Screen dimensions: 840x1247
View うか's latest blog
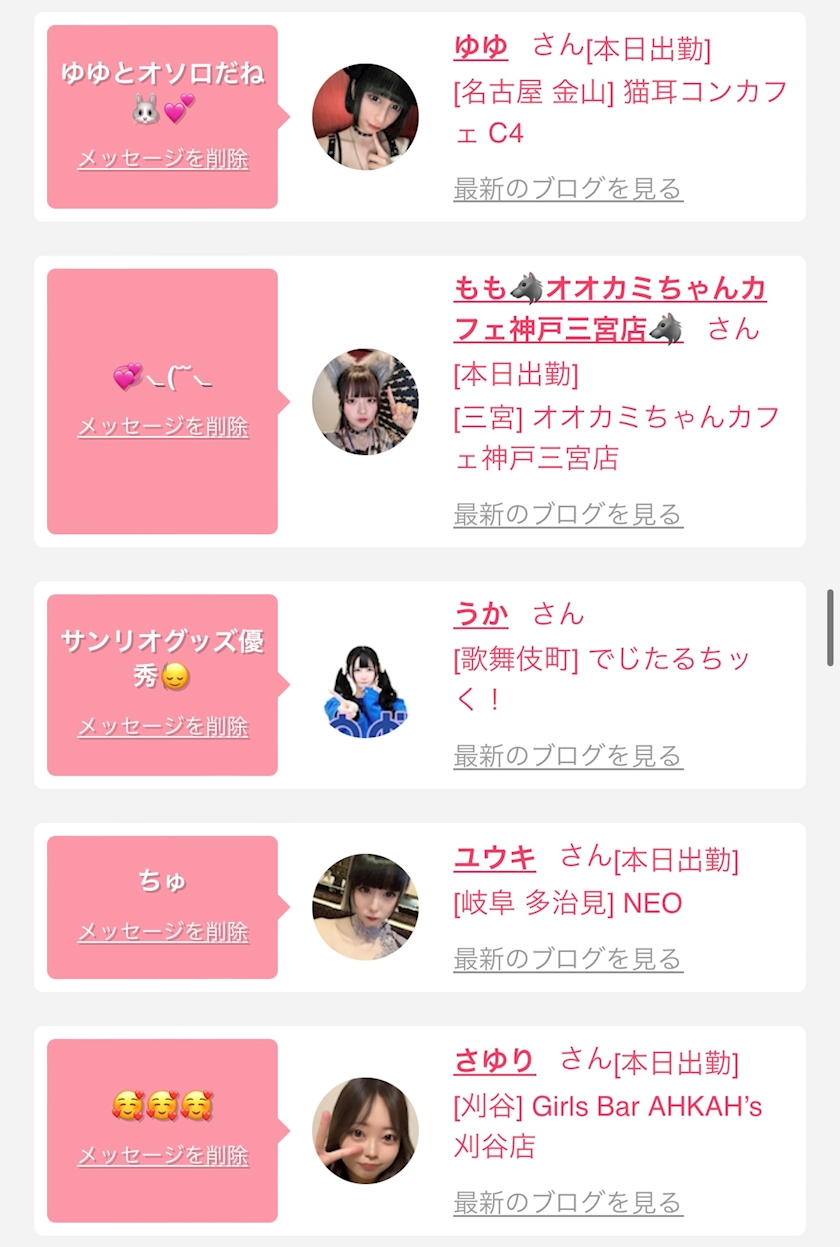[568, 755]
